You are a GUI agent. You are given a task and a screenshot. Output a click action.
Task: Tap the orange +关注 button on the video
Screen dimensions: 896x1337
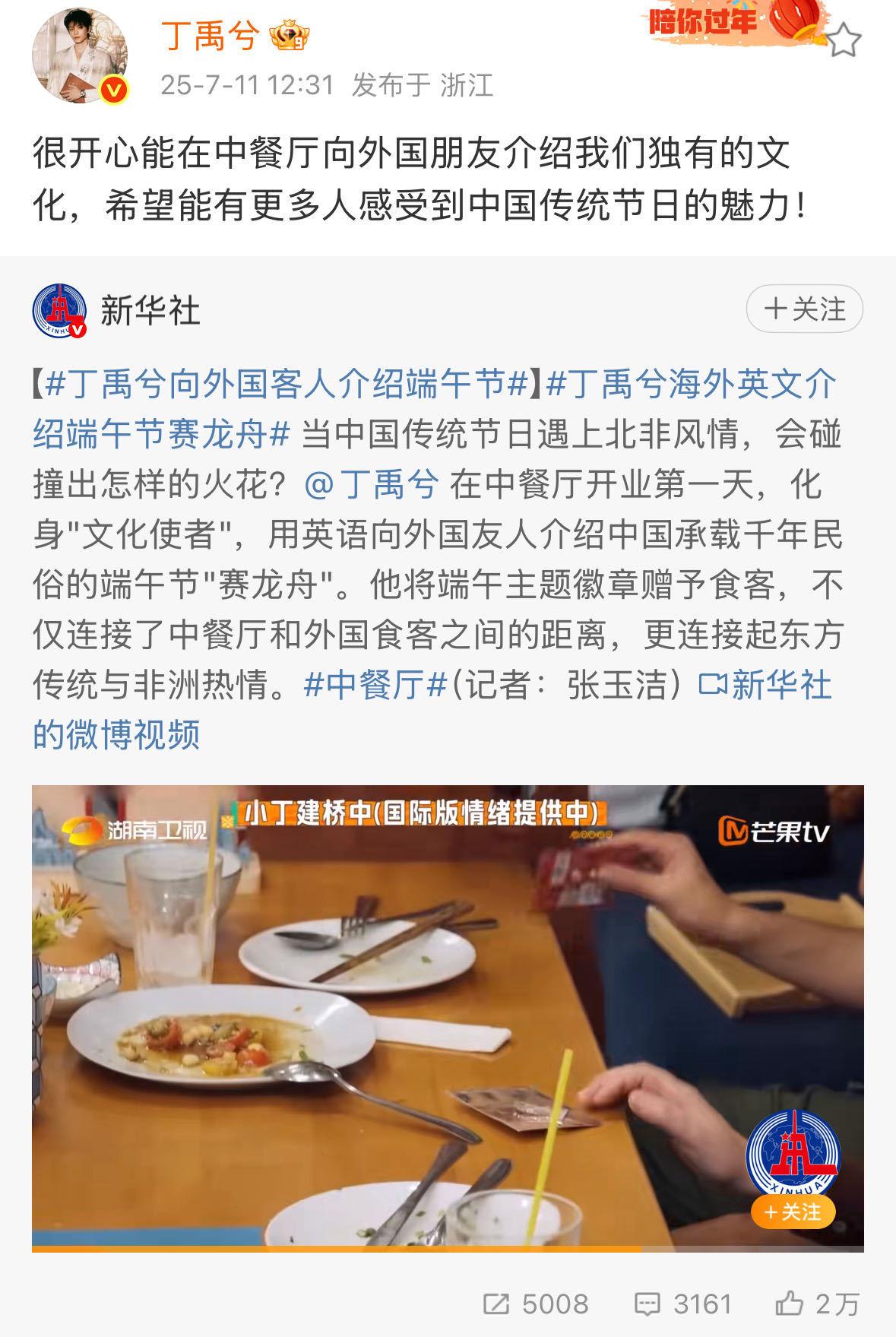pos(793,1212)
